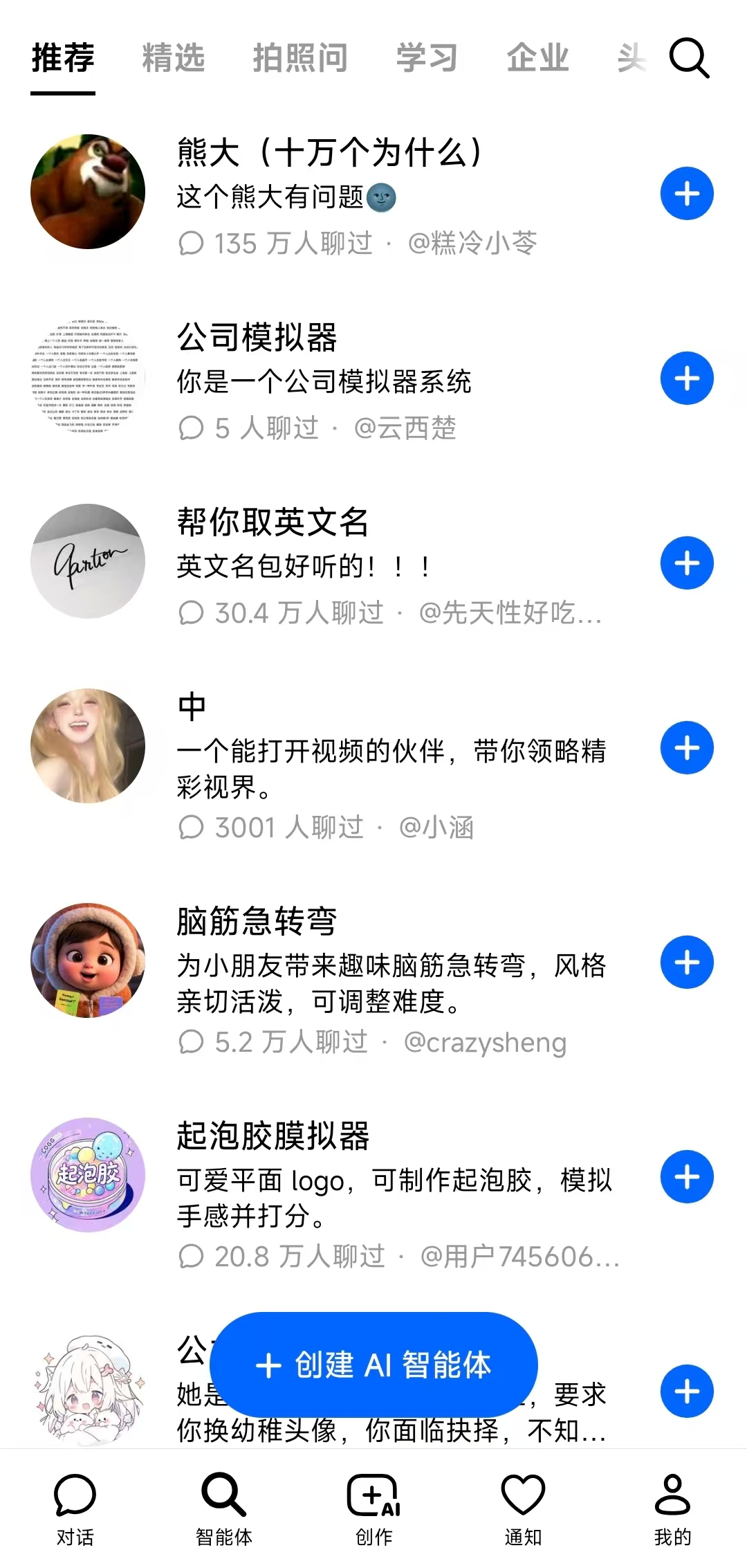Add the 熊大（十万个为什么）agent

pos(686,194)
